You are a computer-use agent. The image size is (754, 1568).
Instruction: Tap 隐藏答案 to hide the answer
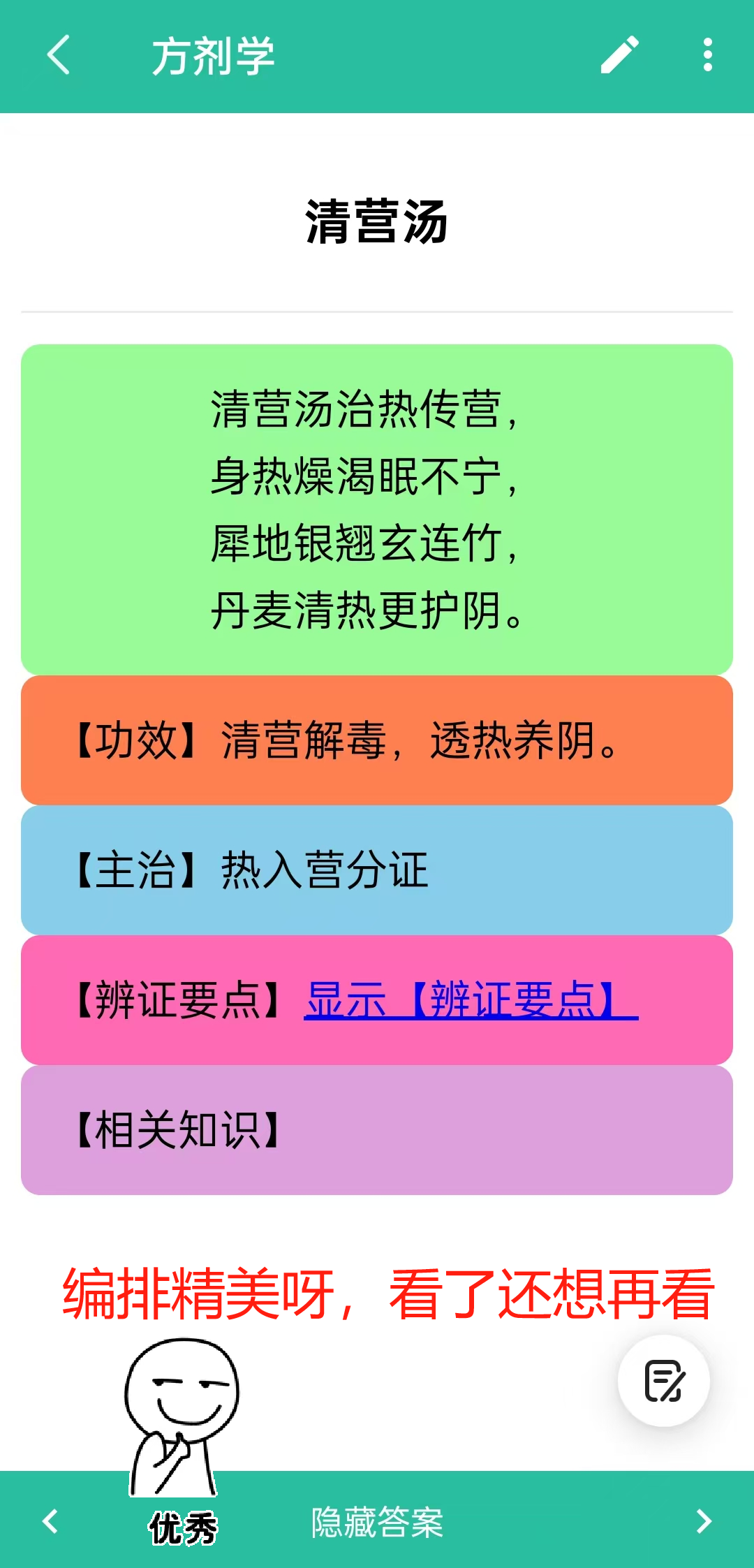[x=377, y=1521]
